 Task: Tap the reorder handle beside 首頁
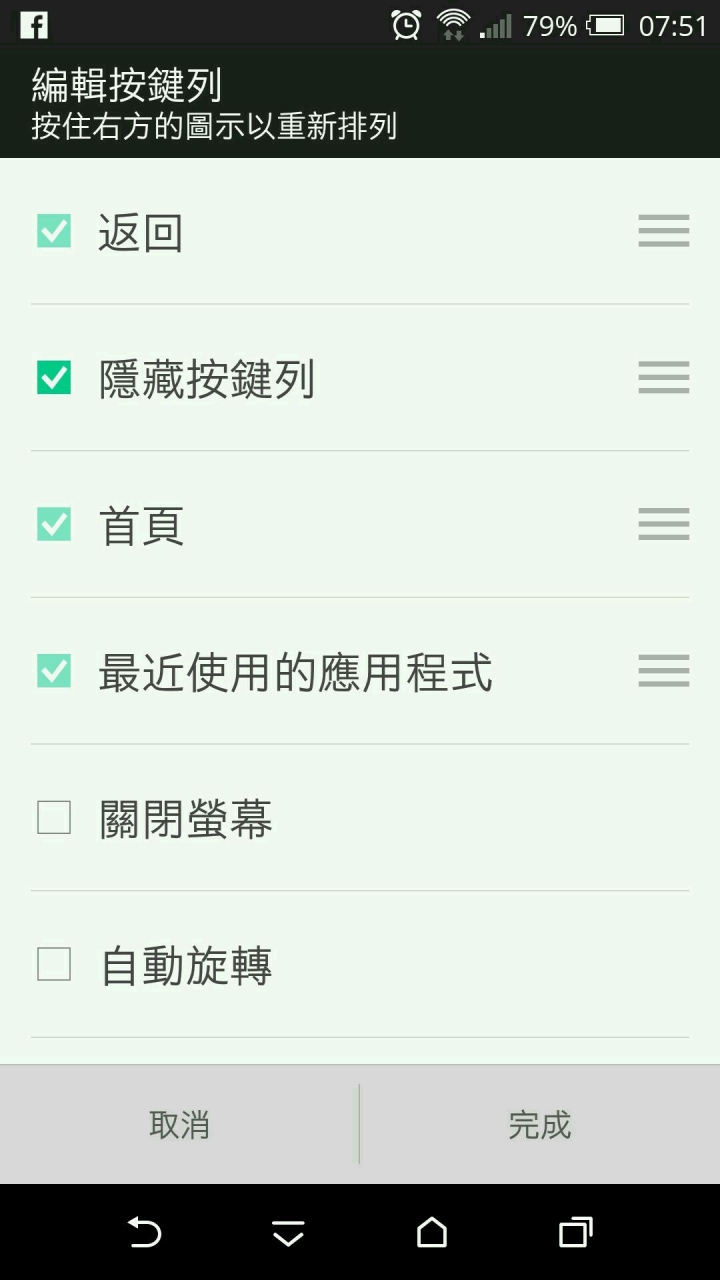point(664,524)
